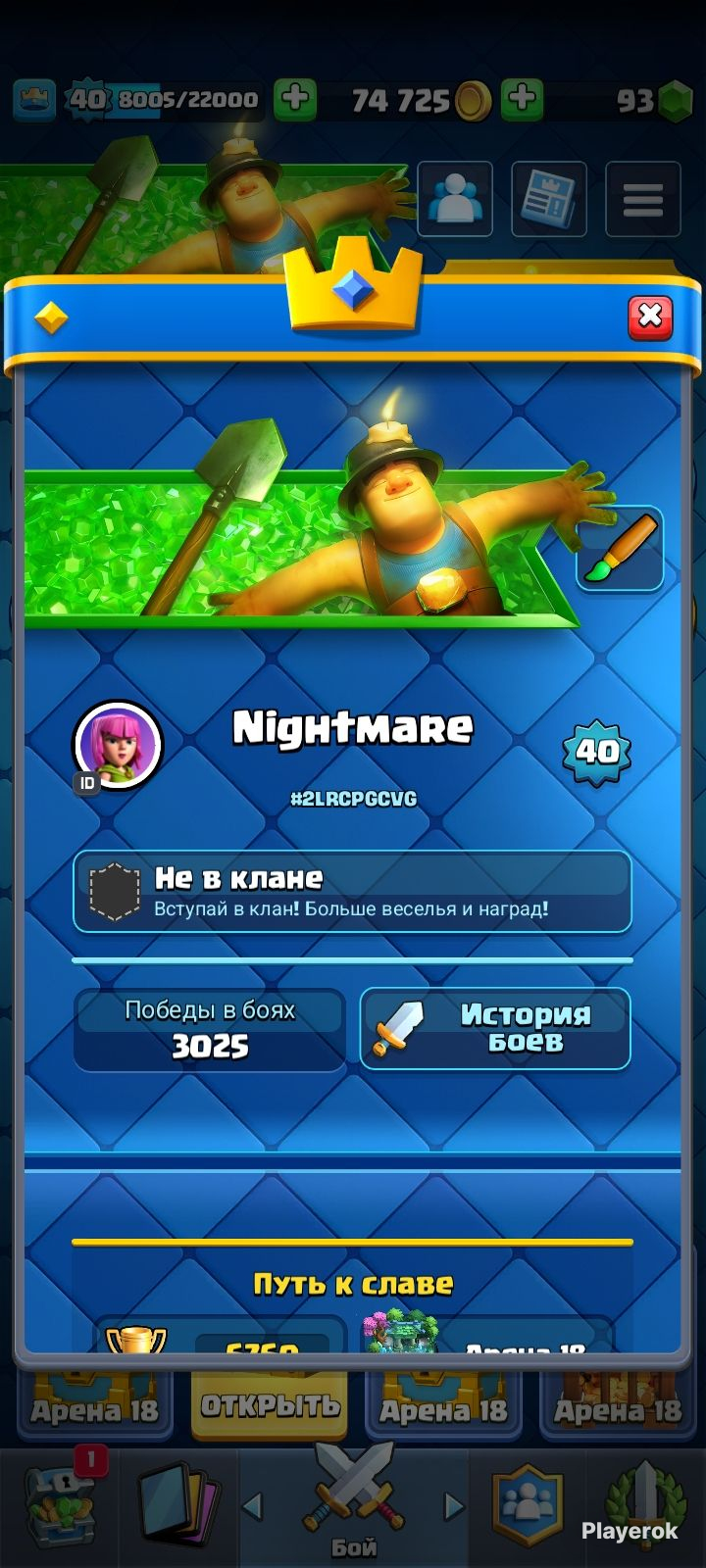Viewport: 706px width, 1568px height.
Task: Tap the Archer avatar with ID badge
Action: [x=118, y=746]
